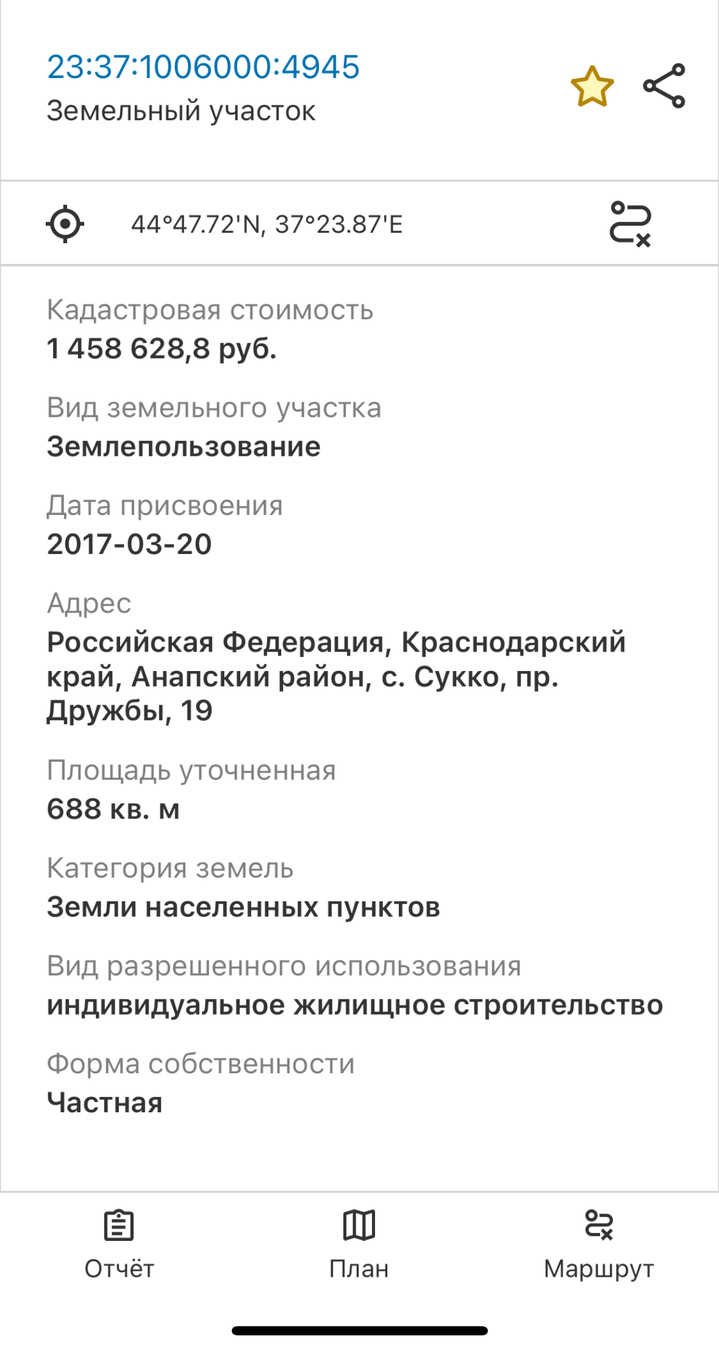
Task: Open the Отчёт tab
Action: 119,1243
